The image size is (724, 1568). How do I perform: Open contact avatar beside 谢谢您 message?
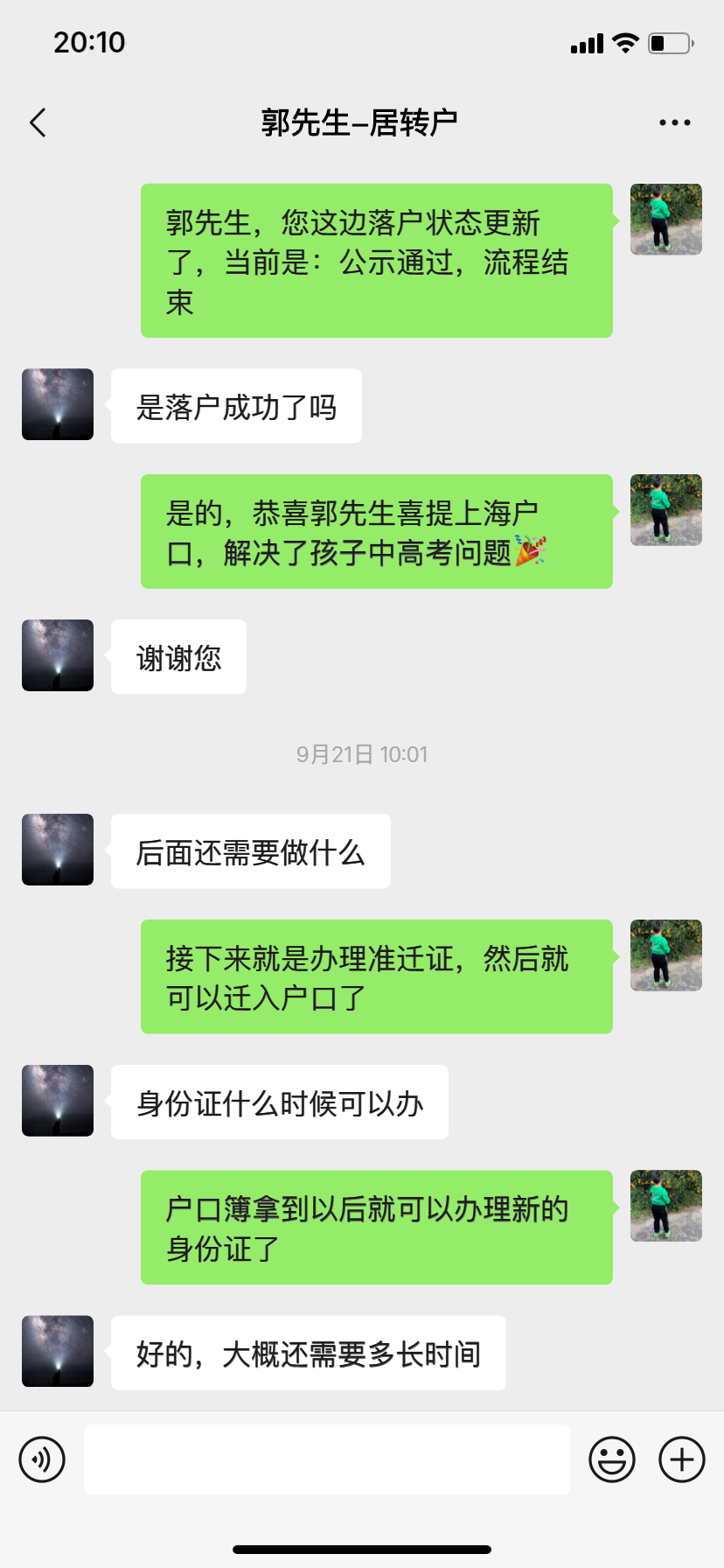(58, 655)
